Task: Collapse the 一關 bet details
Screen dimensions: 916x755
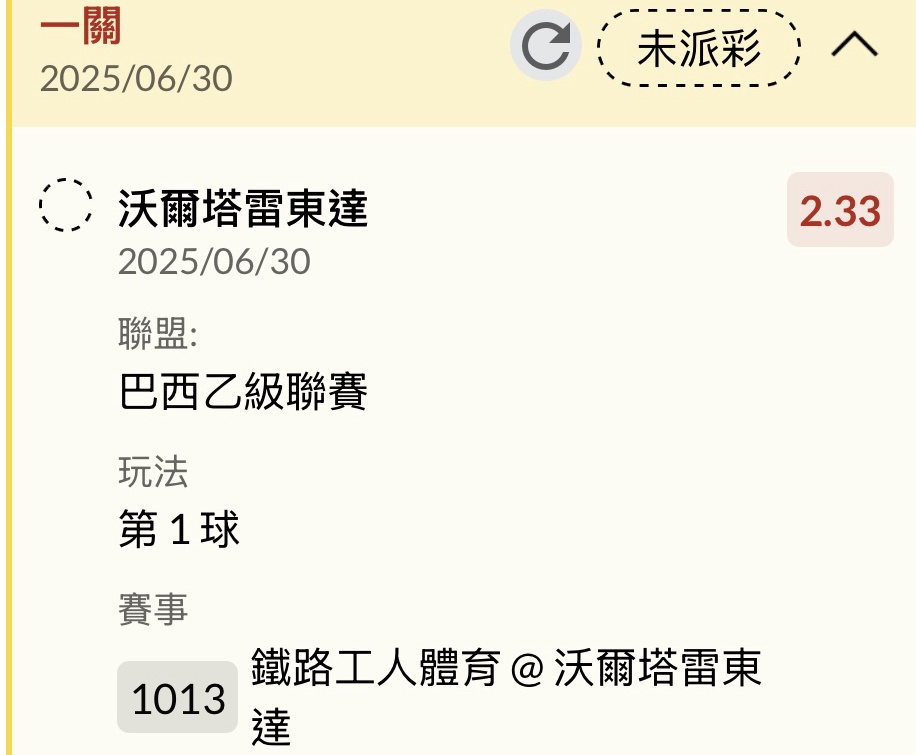Action: point(854,45)
